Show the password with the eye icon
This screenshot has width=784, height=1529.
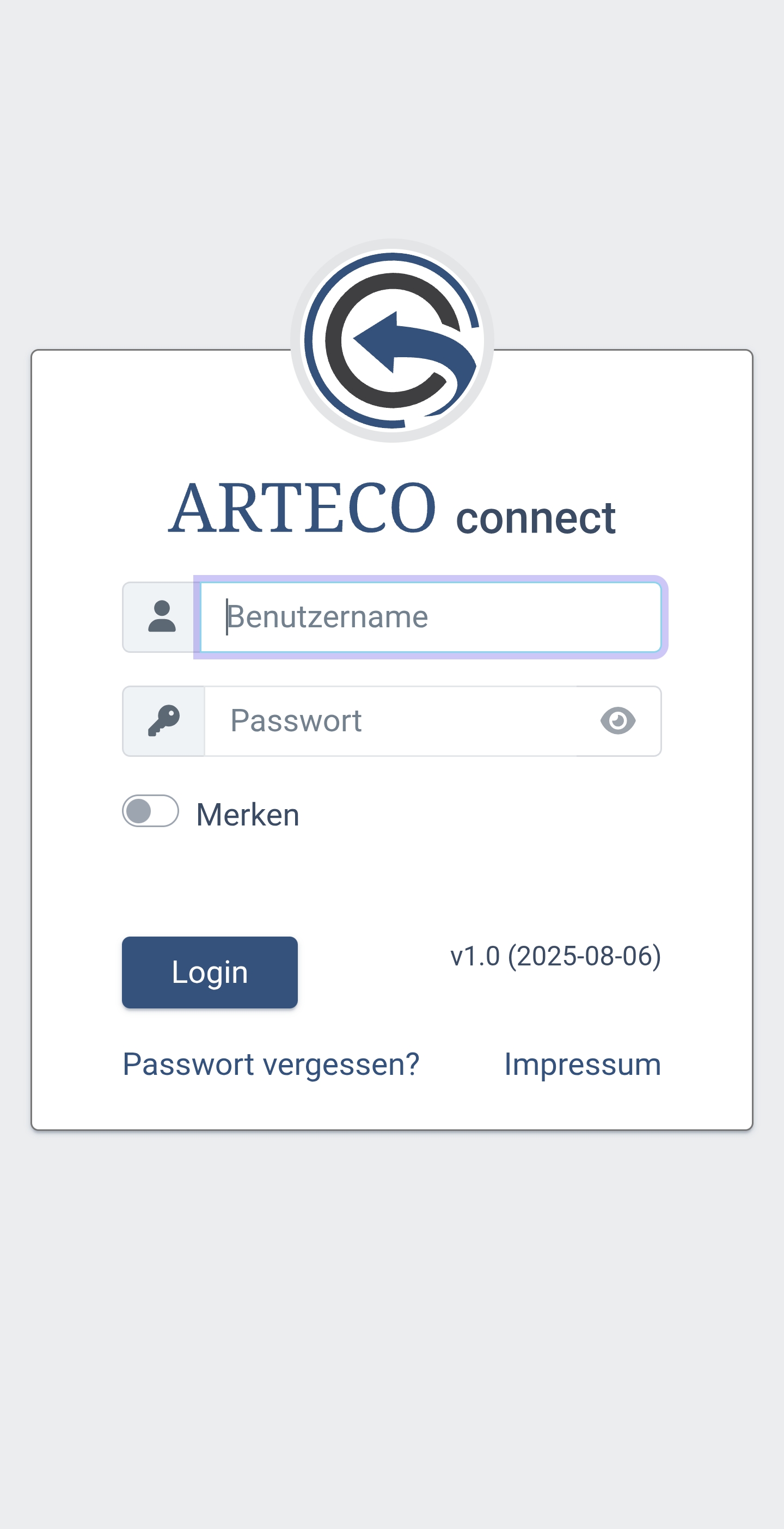pos(618,721)
